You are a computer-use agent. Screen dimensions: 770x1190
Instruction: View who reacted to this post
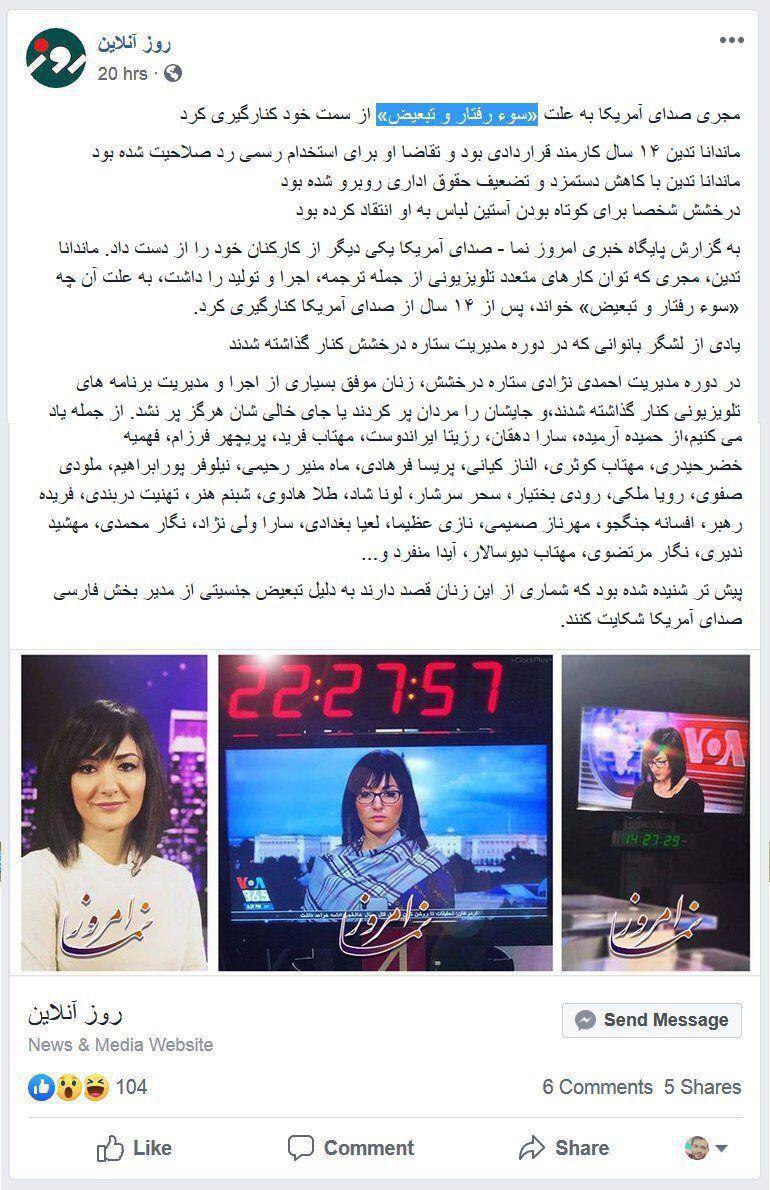pyautogui.click(x=90, y=1087)
